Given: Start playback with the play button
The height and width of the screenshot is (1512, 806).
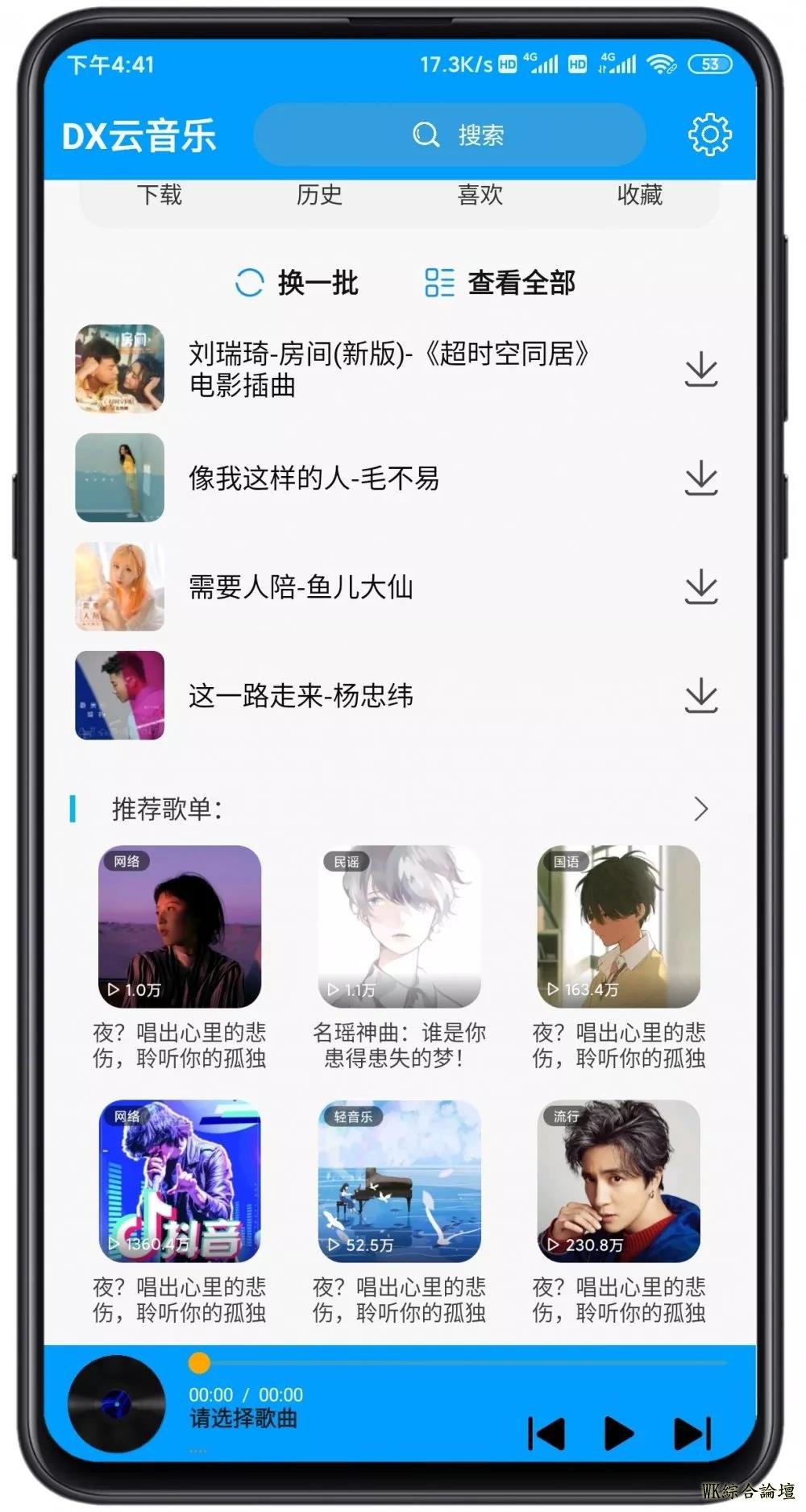Looking at the screenshot, I should click(618, 1434).
